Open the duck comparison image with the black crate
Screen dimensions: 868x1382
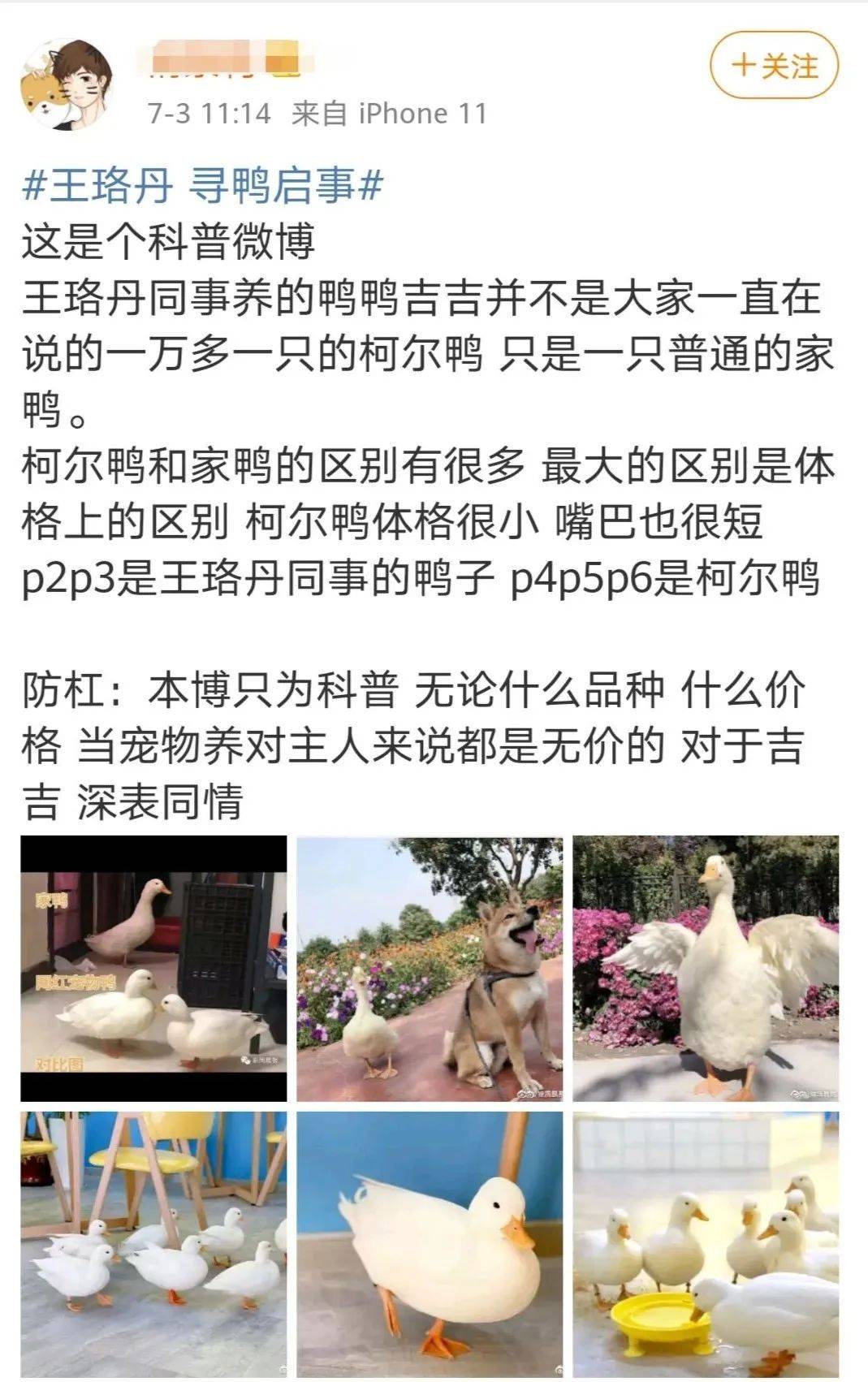(x=153, y=968)
